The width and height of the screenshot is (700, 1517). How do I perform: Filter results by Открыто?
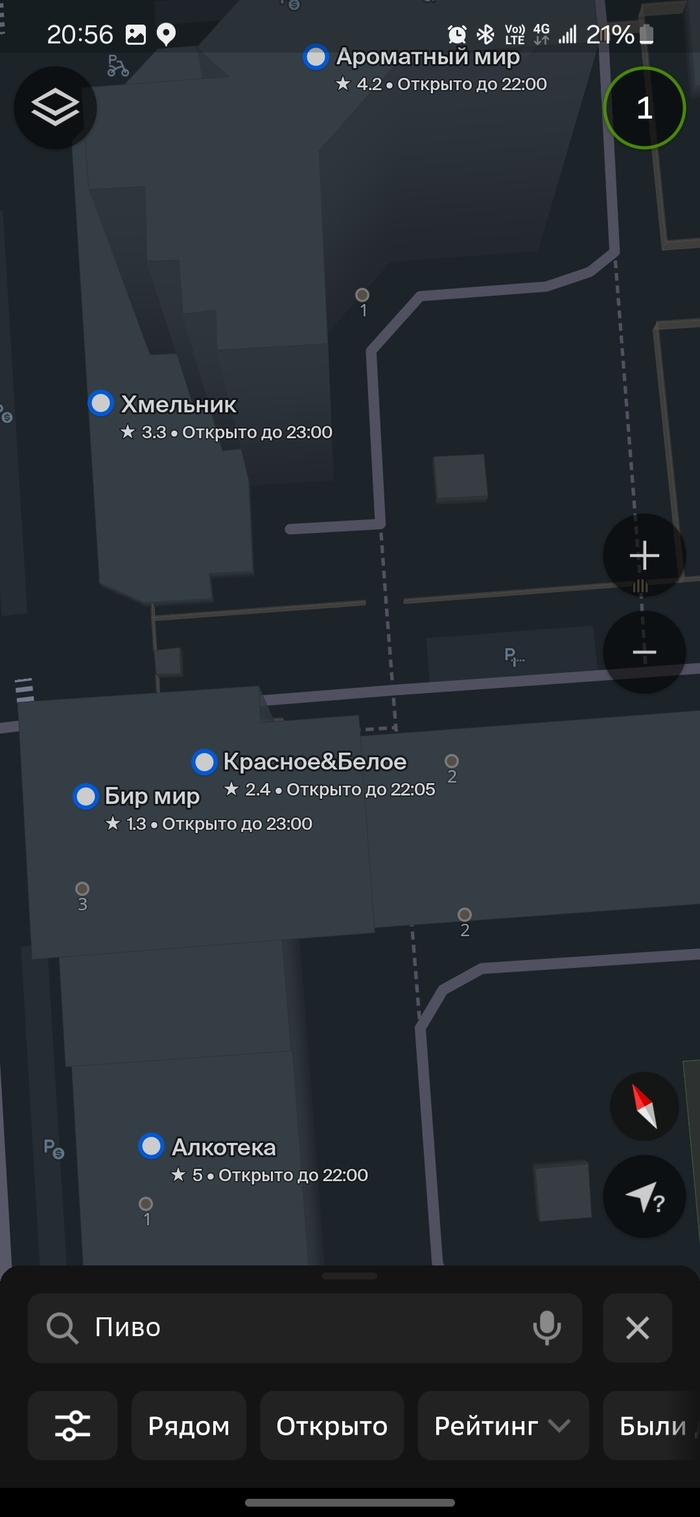(331, 1425)
